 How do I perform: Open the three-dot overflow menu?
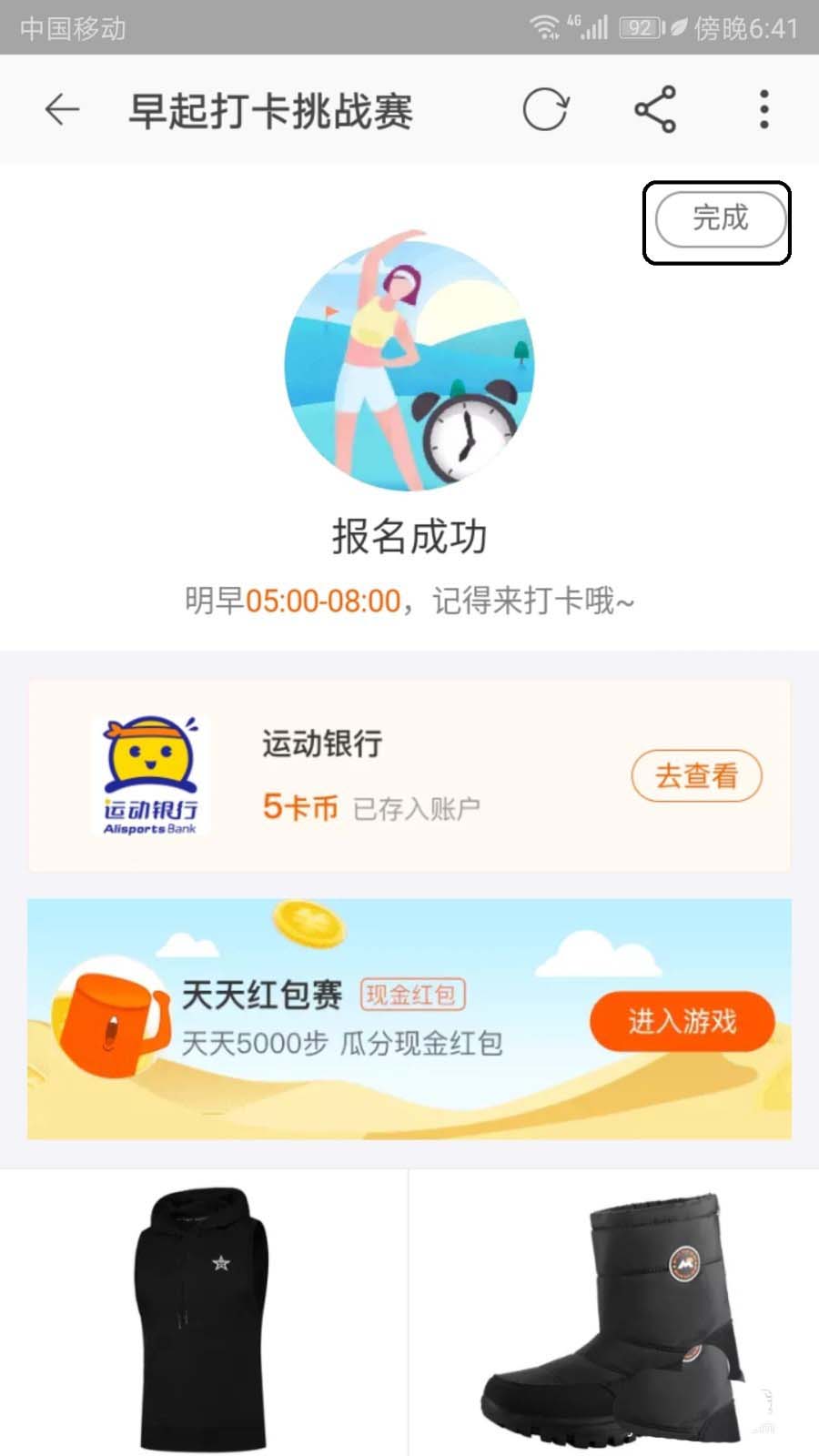pos(764,110)
